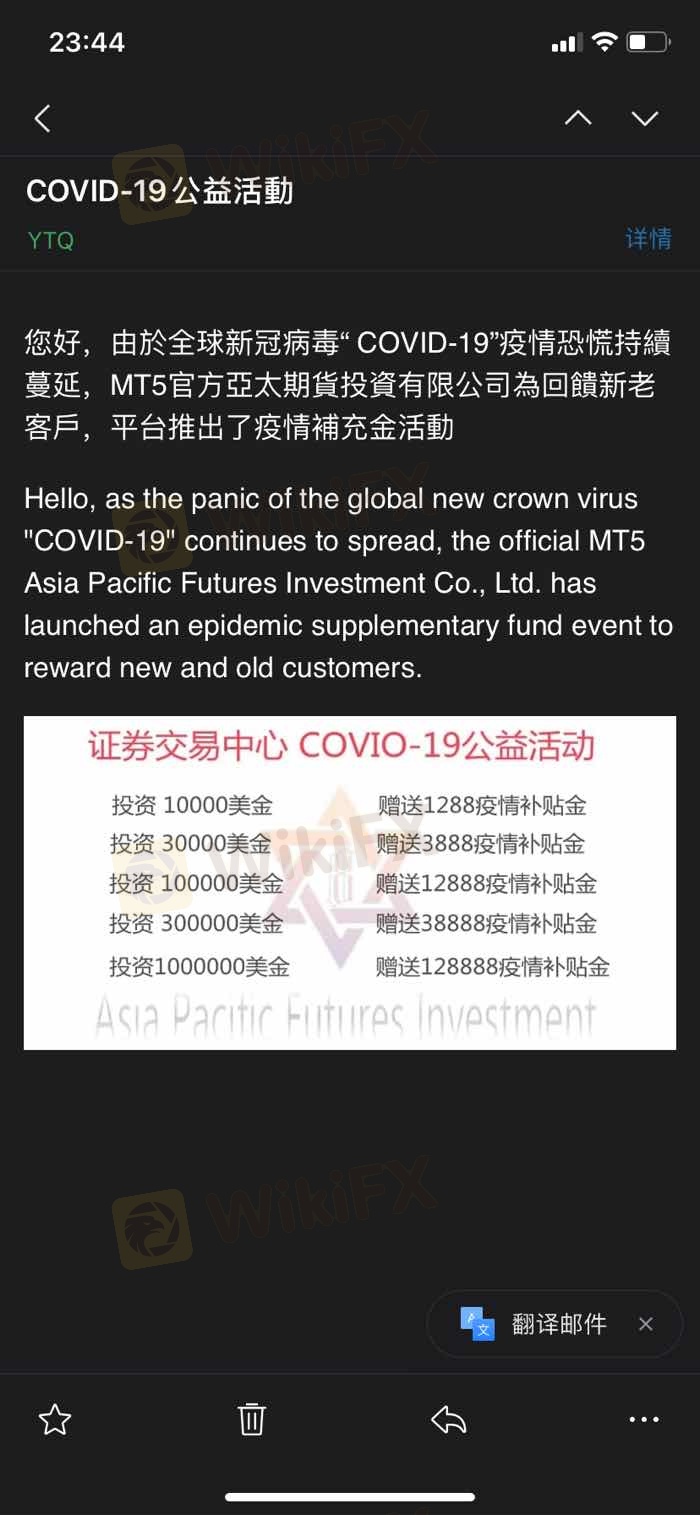
Task: Delete this email
Action: click(x=251, y=1419)
